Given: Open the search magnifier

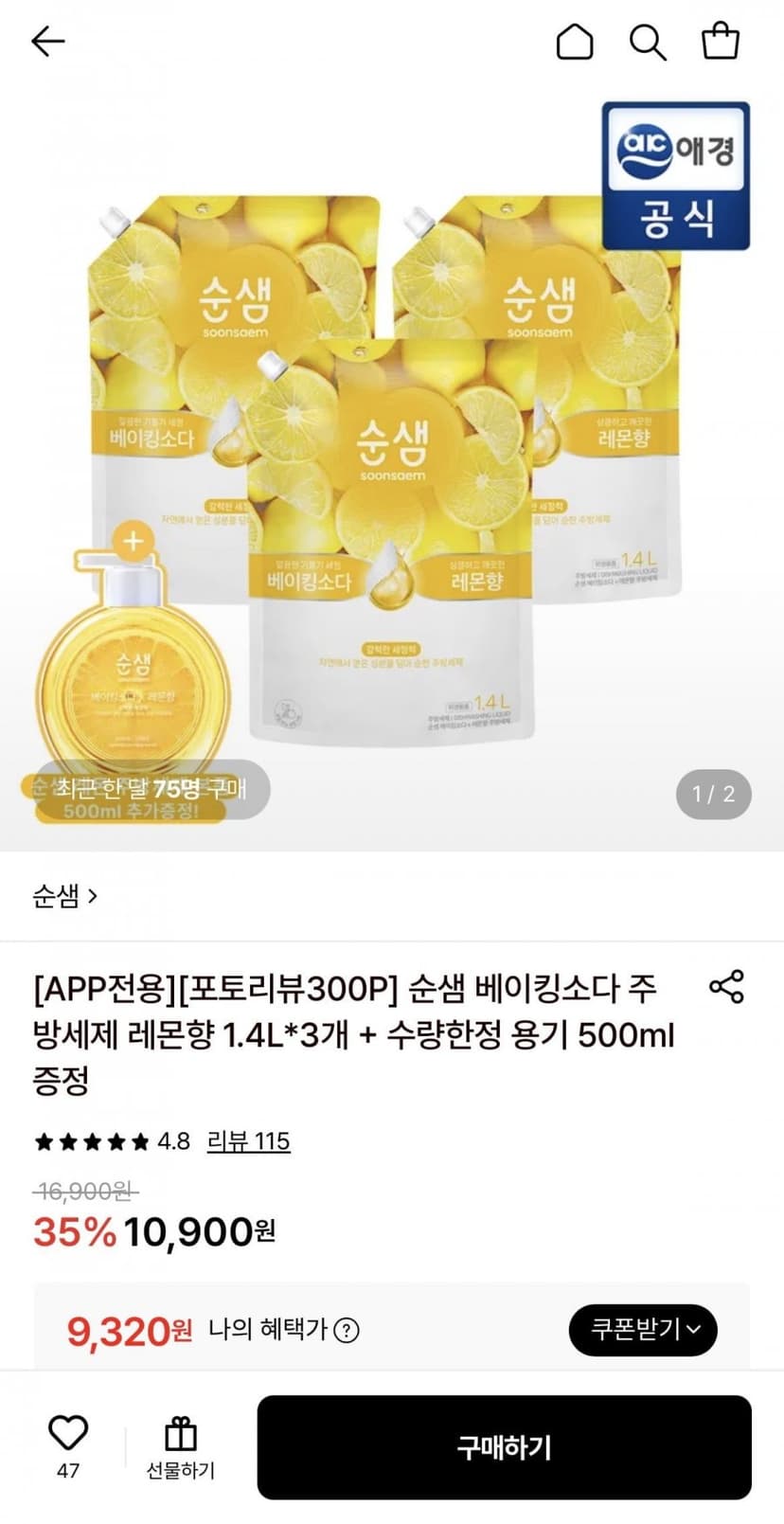Looking at the screenshot, I should tap(648, 43).
